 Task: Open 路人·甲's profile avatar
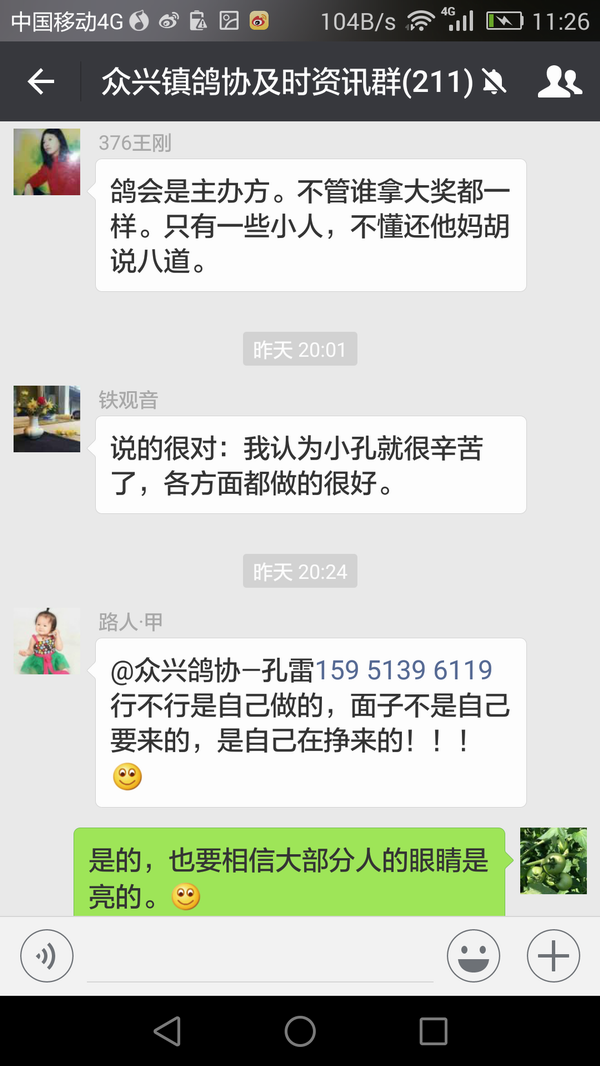46,641
